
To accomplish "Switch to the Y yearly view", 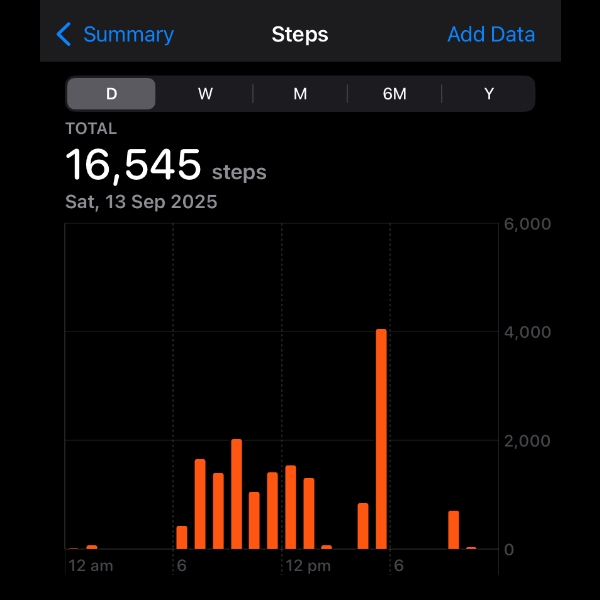I will 489,94.
